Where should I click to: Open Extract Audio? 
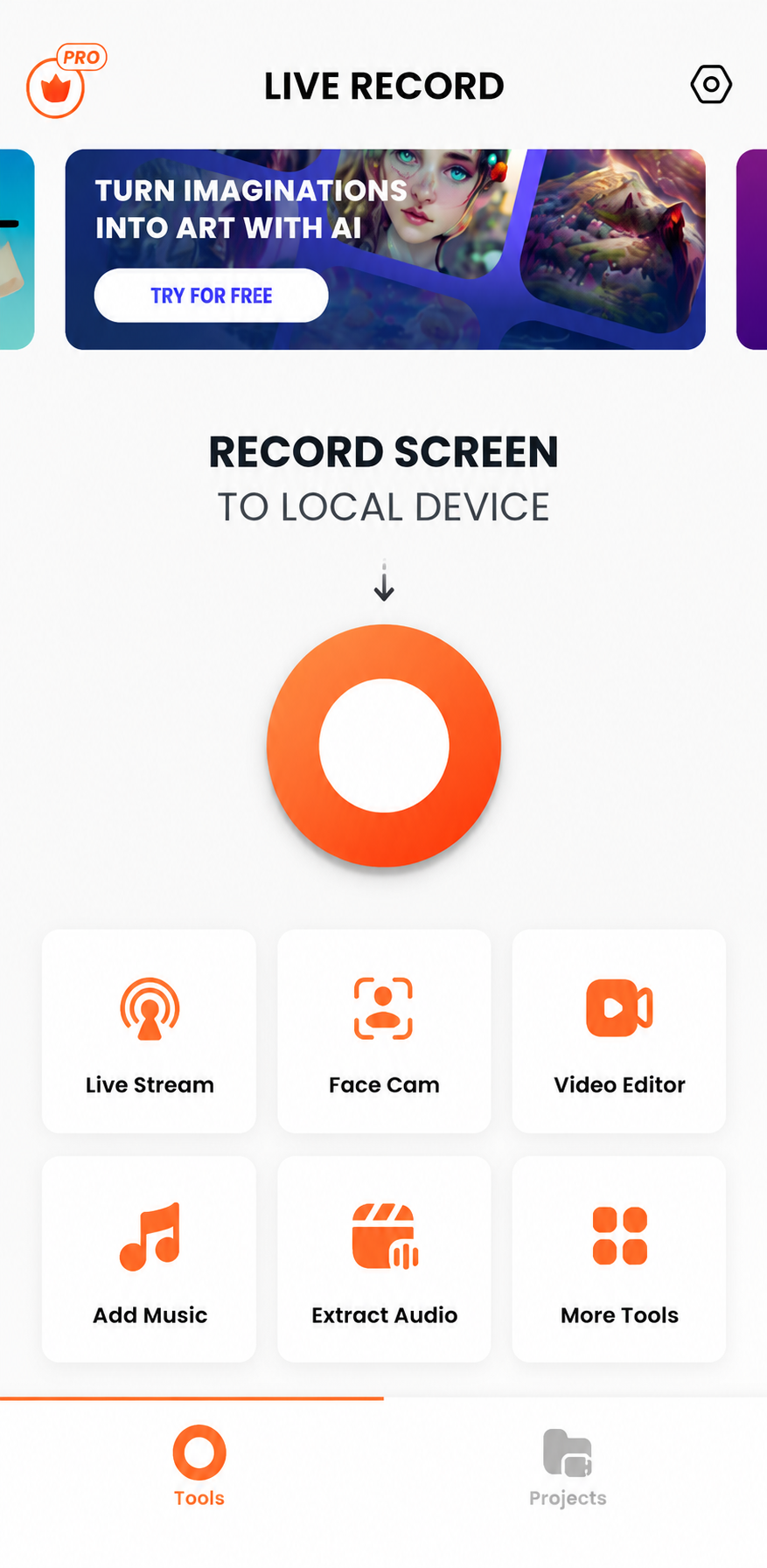(384, 1259)
